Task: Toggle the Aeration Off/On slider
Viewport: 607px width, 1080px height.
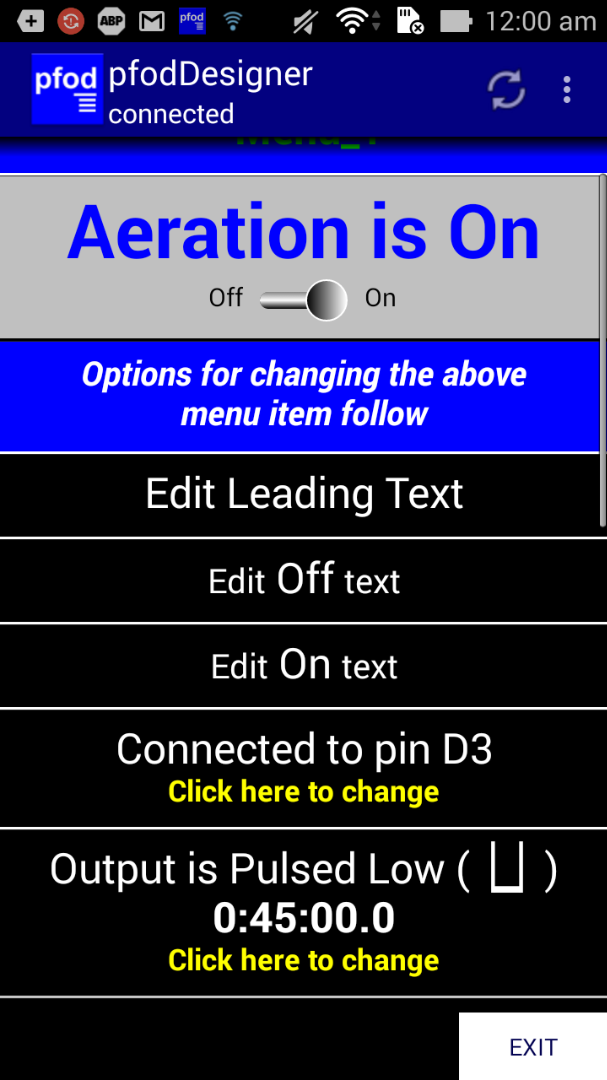Action: pos(303,299)
